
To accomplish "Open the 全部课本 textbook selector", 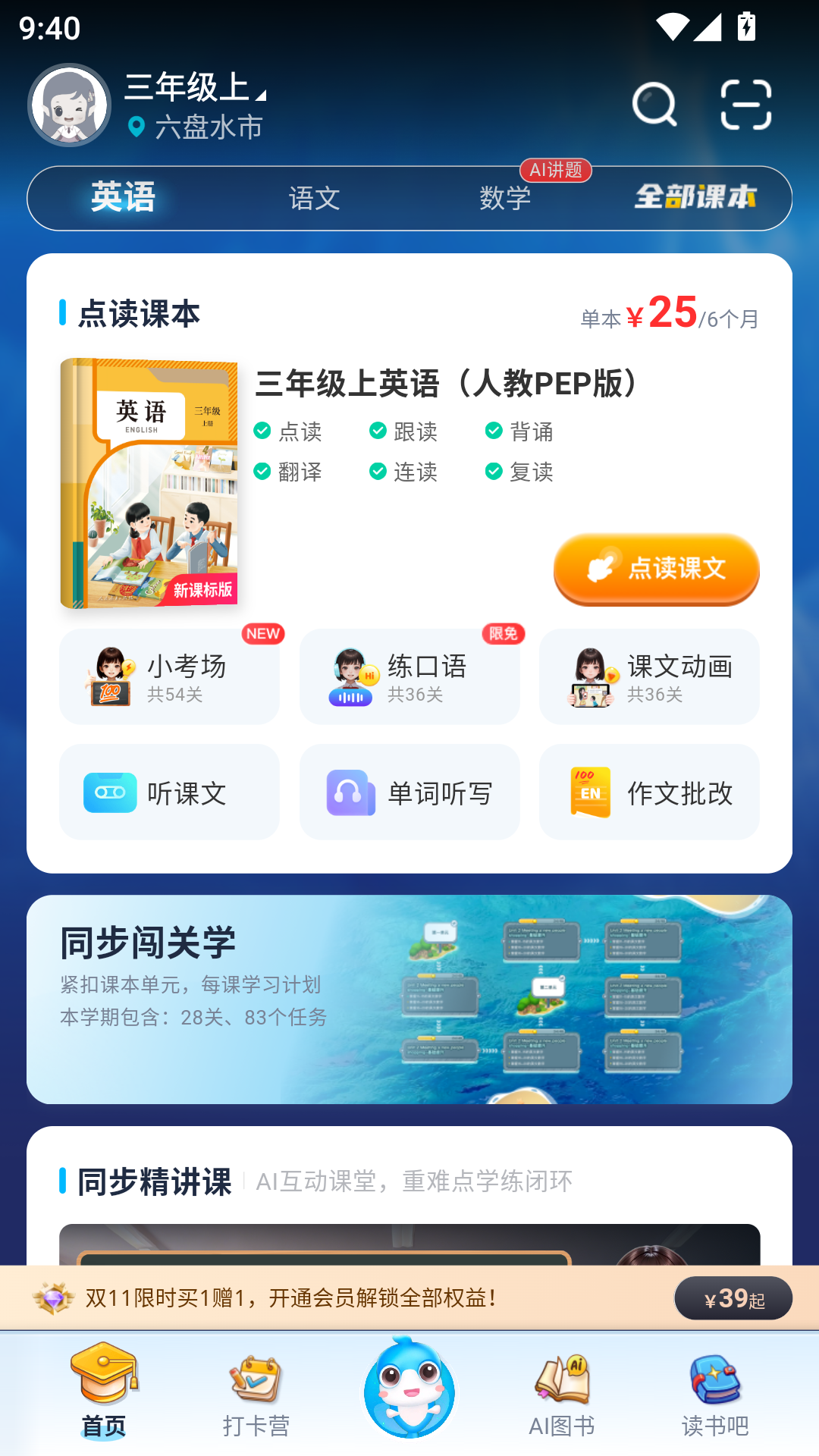I will coord(697,198).
